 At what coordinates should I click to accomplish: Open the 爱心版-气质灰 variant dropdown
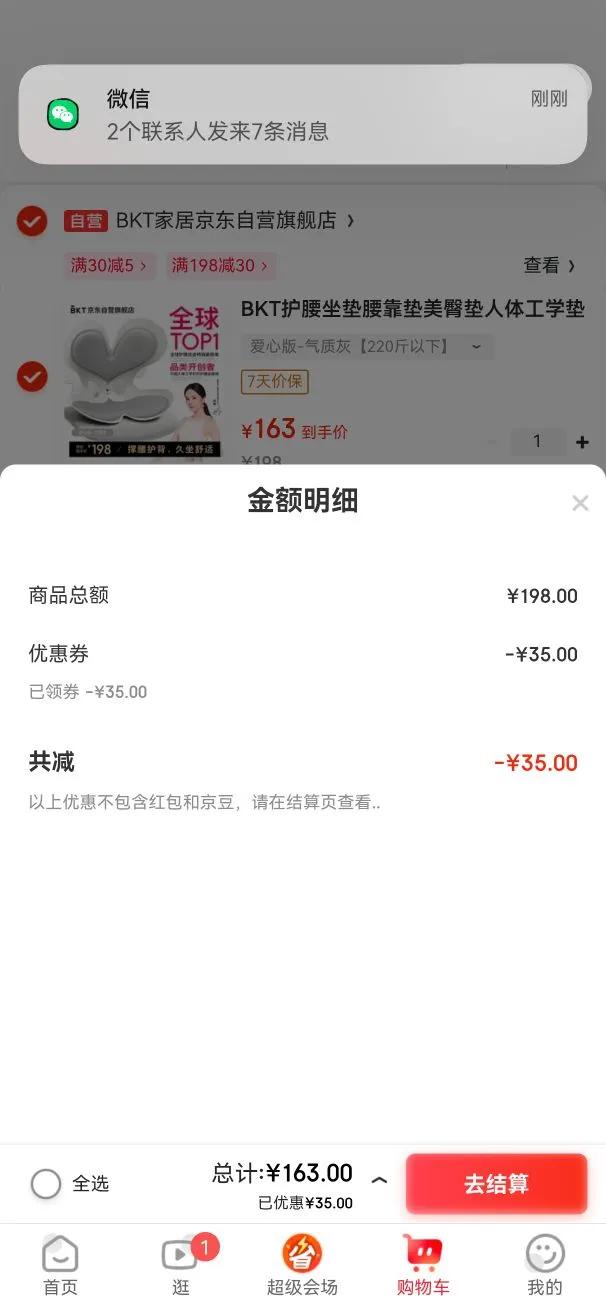click(x=366, y=347)
